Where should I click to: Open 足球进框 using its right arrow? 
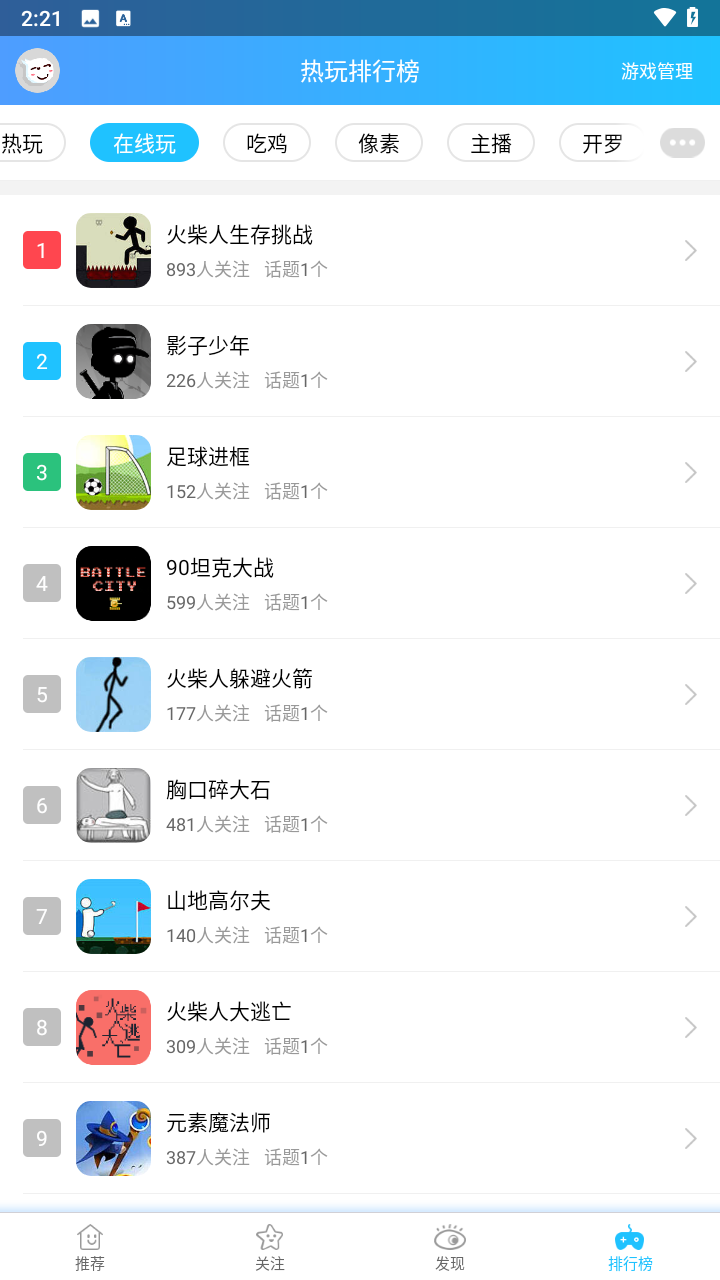690,472
